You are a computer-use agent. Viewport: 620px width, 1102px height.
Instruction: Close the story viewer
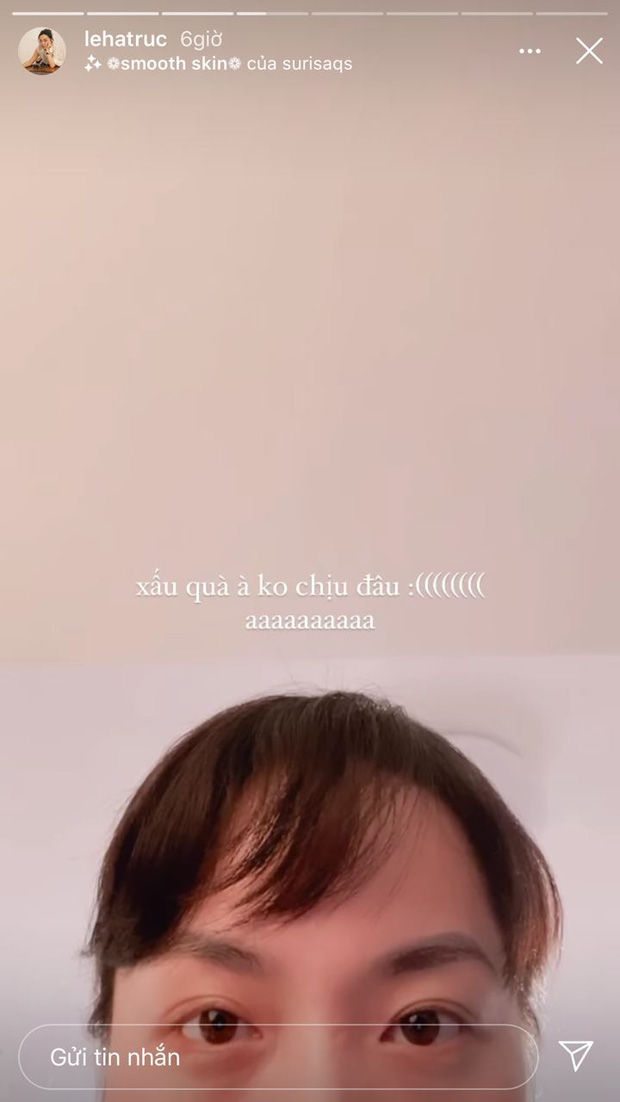(x=589, y=51)
